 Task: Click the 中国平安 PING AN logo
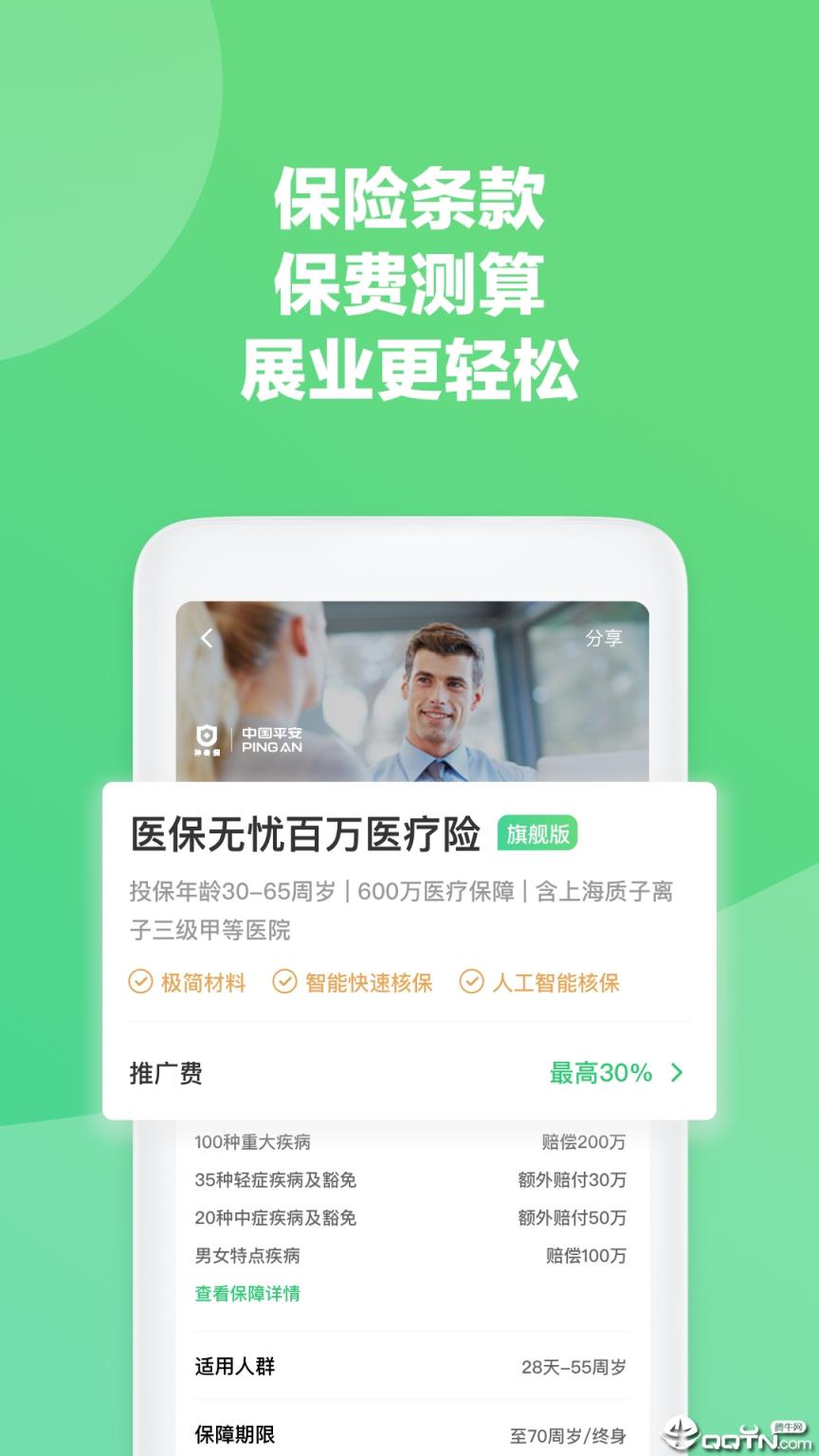tap(269, 739)
